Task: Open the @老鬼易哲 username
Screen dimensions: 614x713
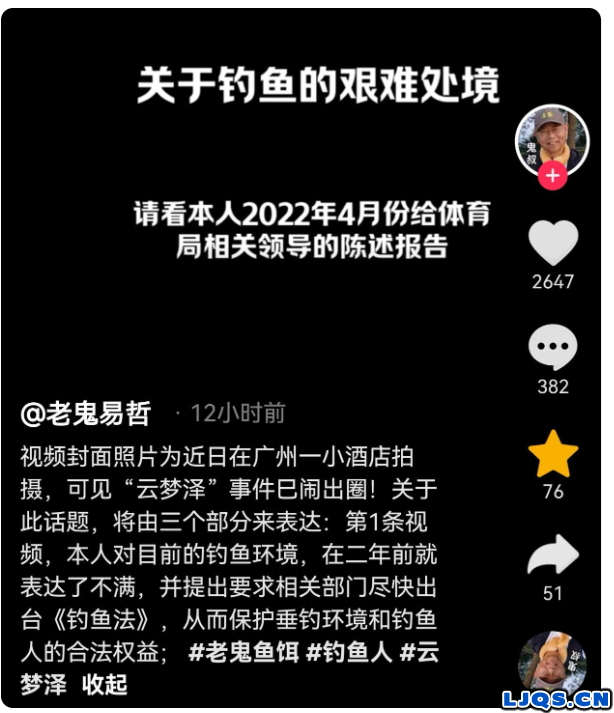Action: (85, 412)
